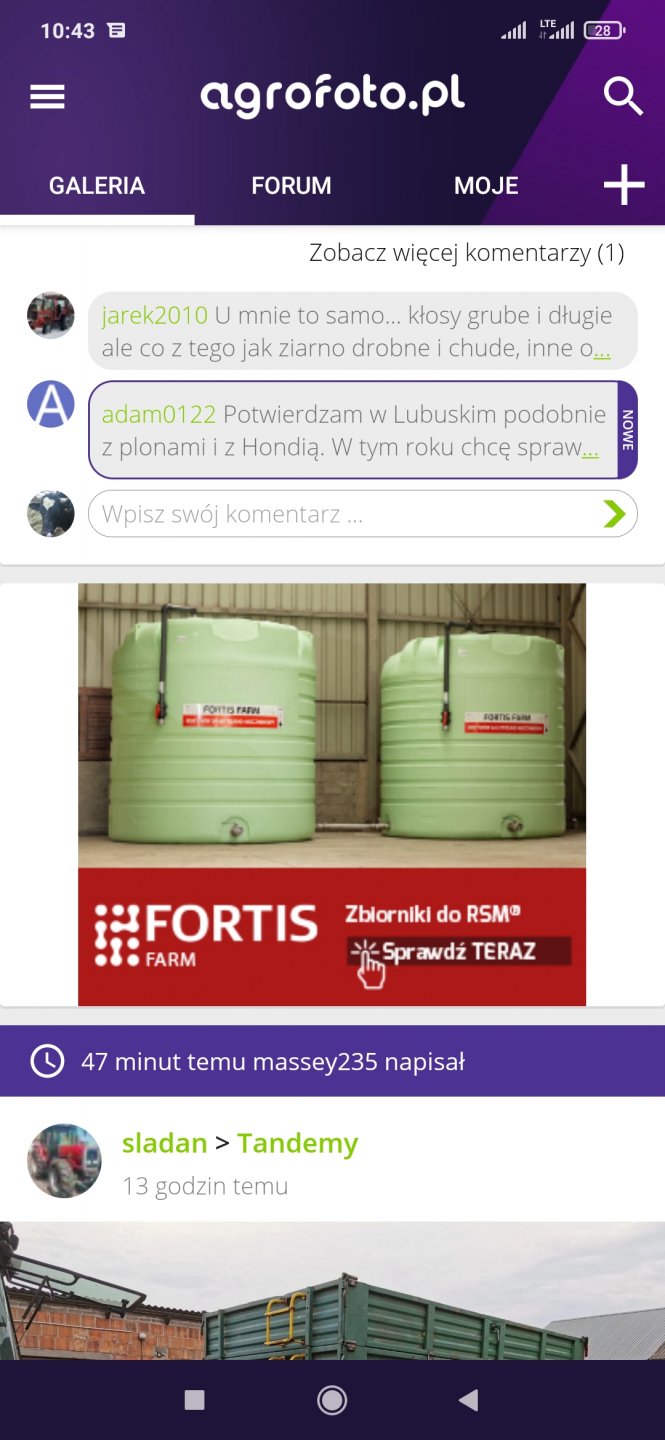Image resolution: width=665 pixels, height=1440 pixels.
Task: Select the GALERIA tab
Action: 97,186
